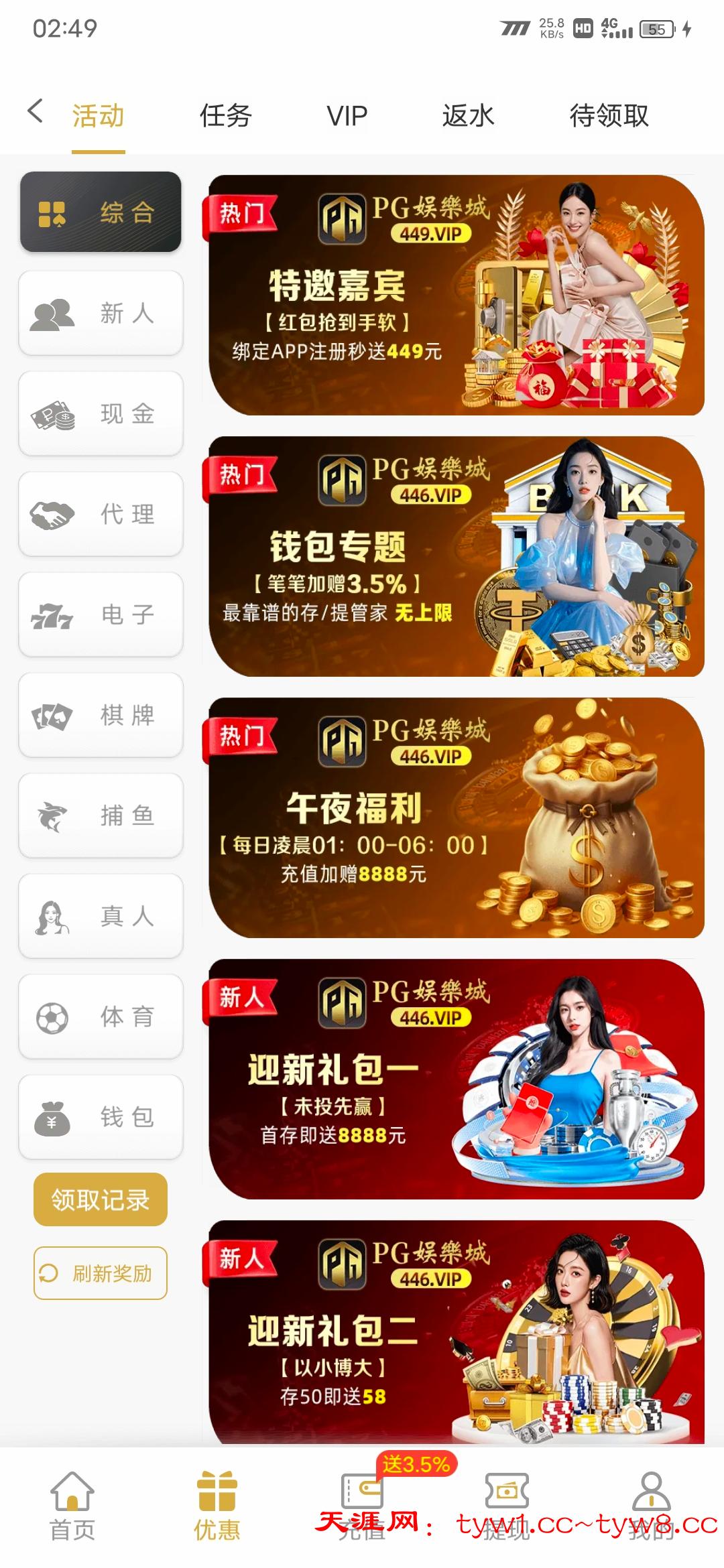
Task: Choose the 电子 category
Action: coord(101,614)
